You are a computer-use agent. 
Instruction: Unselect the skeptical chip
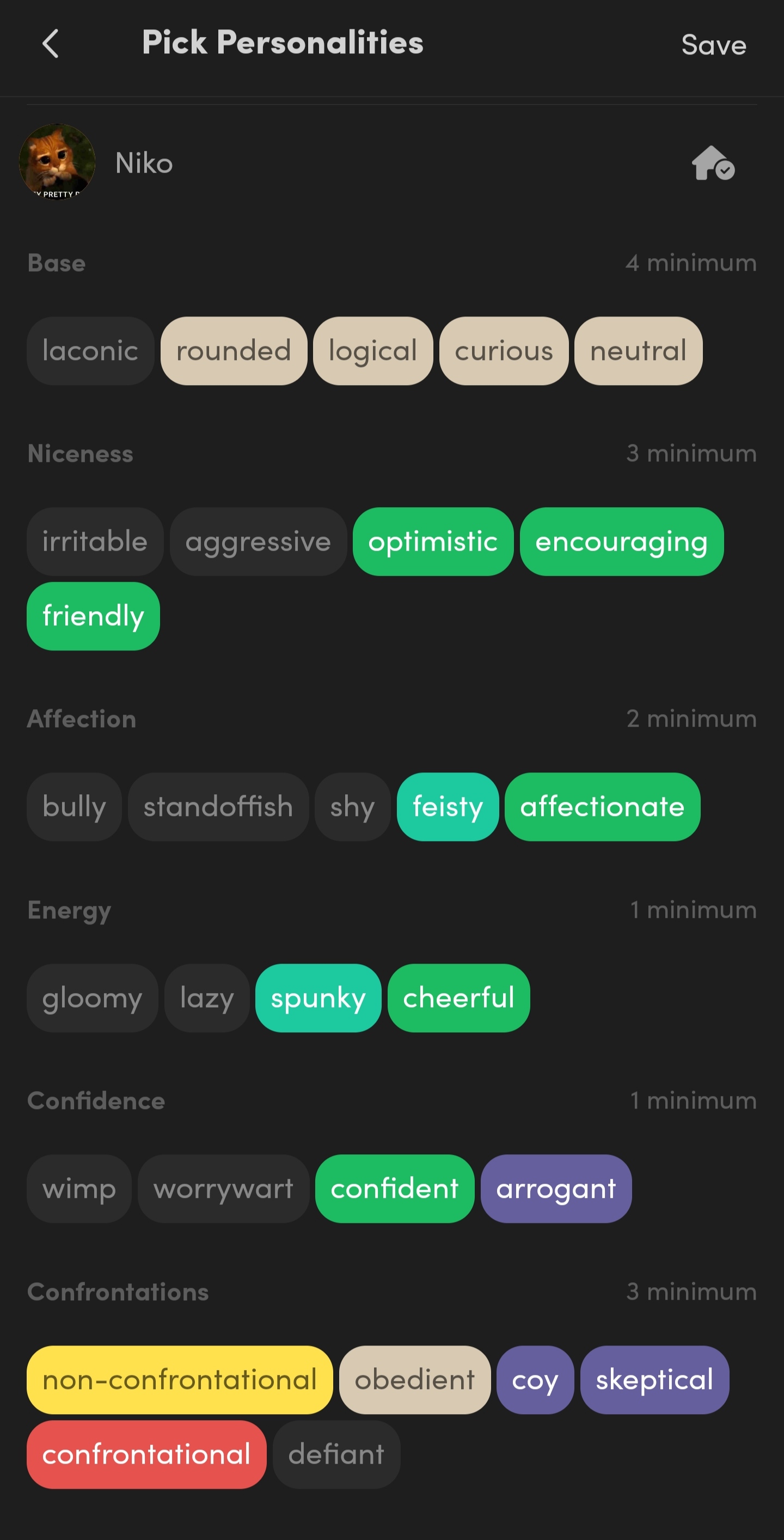point(654,1380)
